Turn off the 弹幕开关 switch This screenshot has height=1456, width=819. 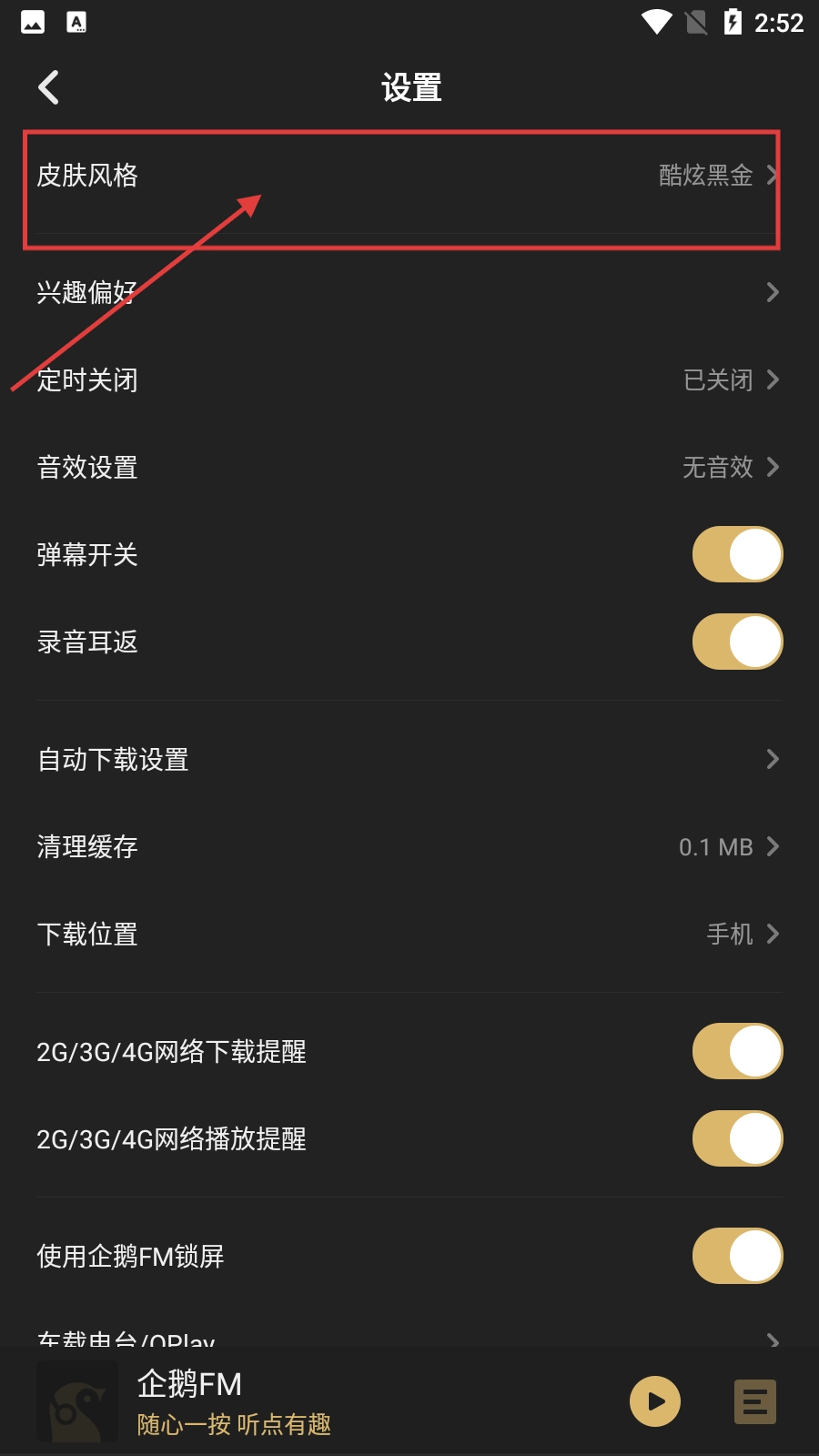tap(737, 554)
